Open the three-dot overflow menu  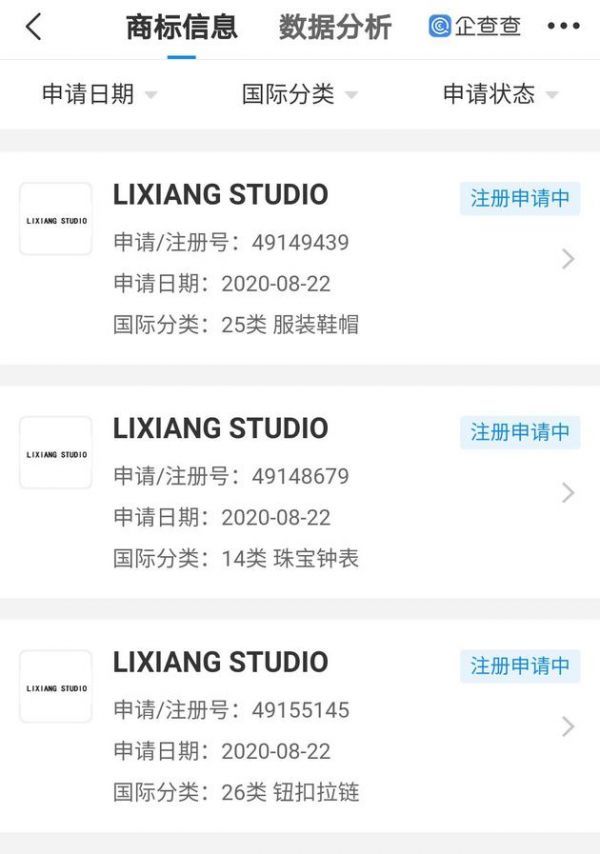(563, 27)
